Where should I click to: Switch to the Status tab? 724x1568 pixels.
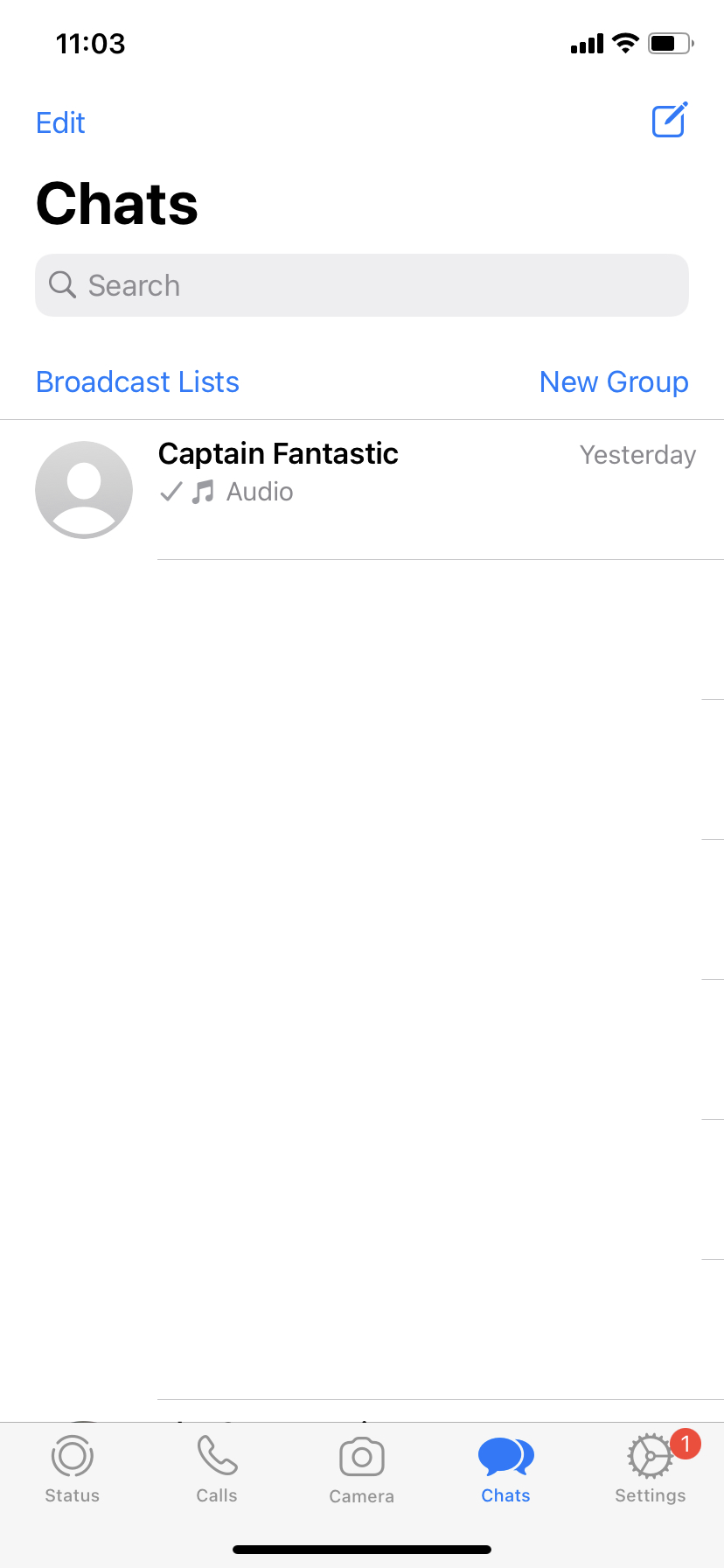point(73,1470)
